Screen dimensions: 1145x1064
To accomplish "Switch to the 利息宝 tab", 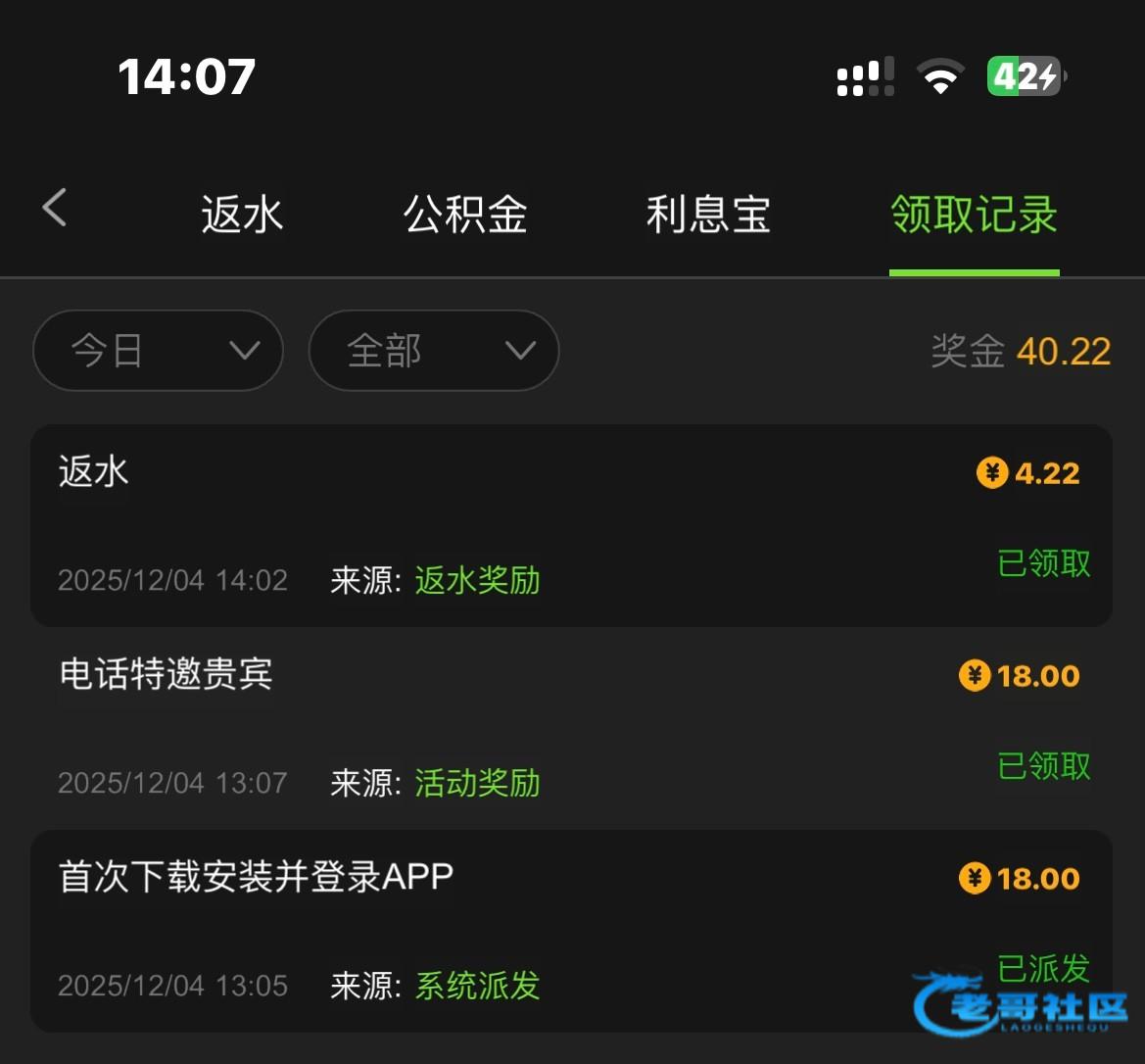I will (708, 215).
